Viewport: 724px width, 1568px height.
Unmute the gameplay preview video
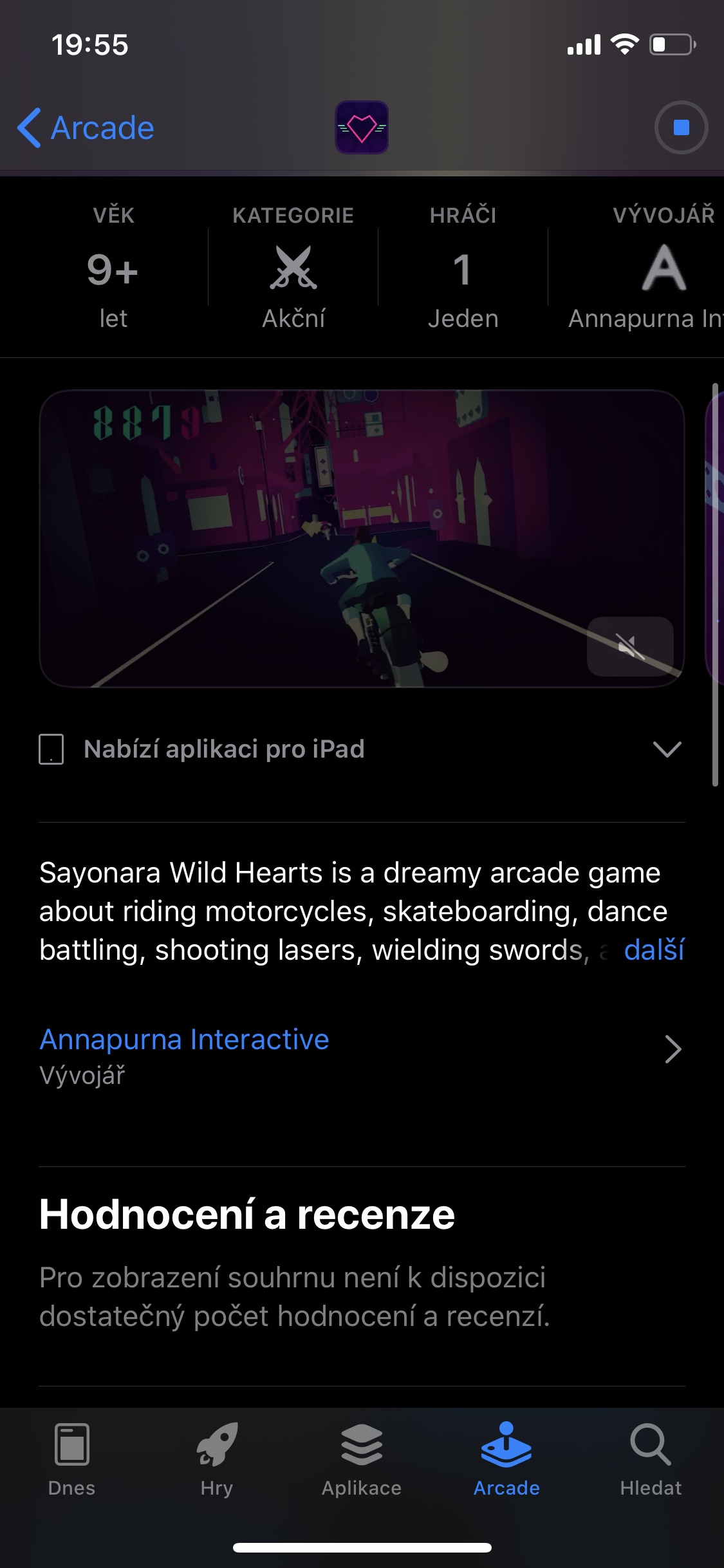[630, 646]
